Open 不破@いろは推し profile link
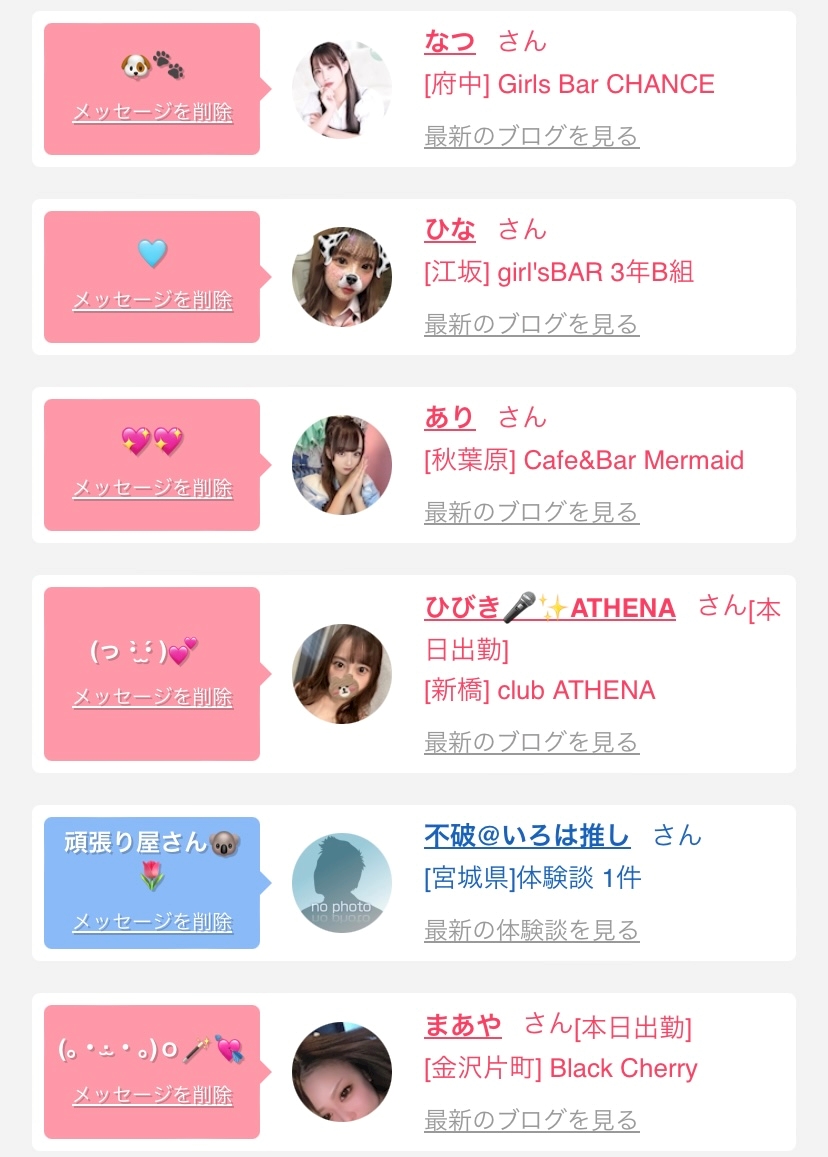 click(527, 836)
